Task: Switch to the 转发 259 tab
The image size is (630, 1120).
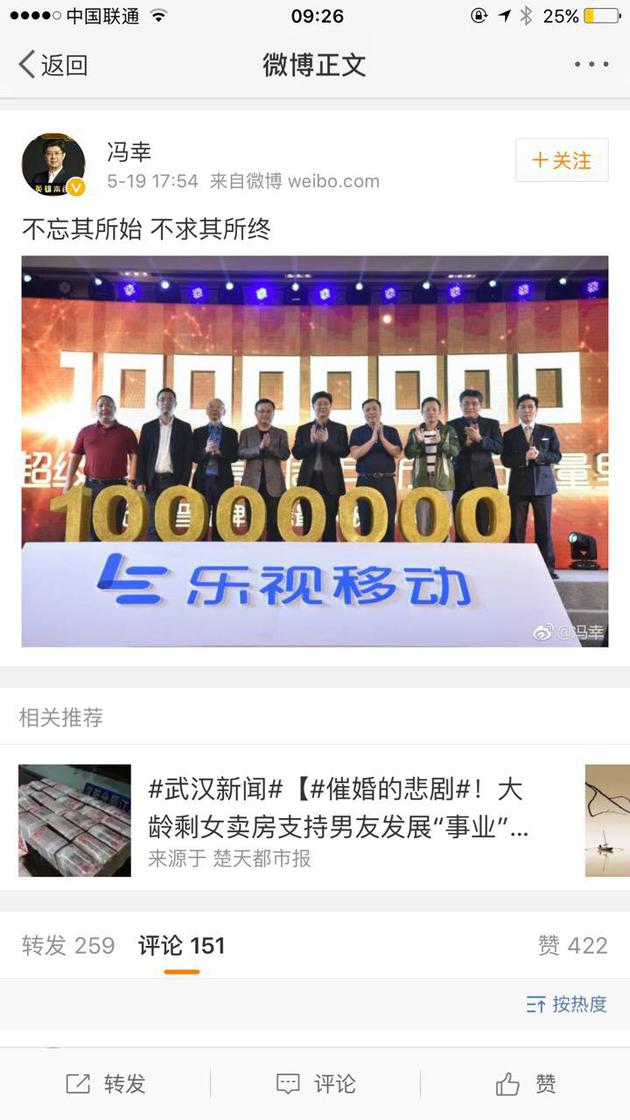Action: point(68,945)
